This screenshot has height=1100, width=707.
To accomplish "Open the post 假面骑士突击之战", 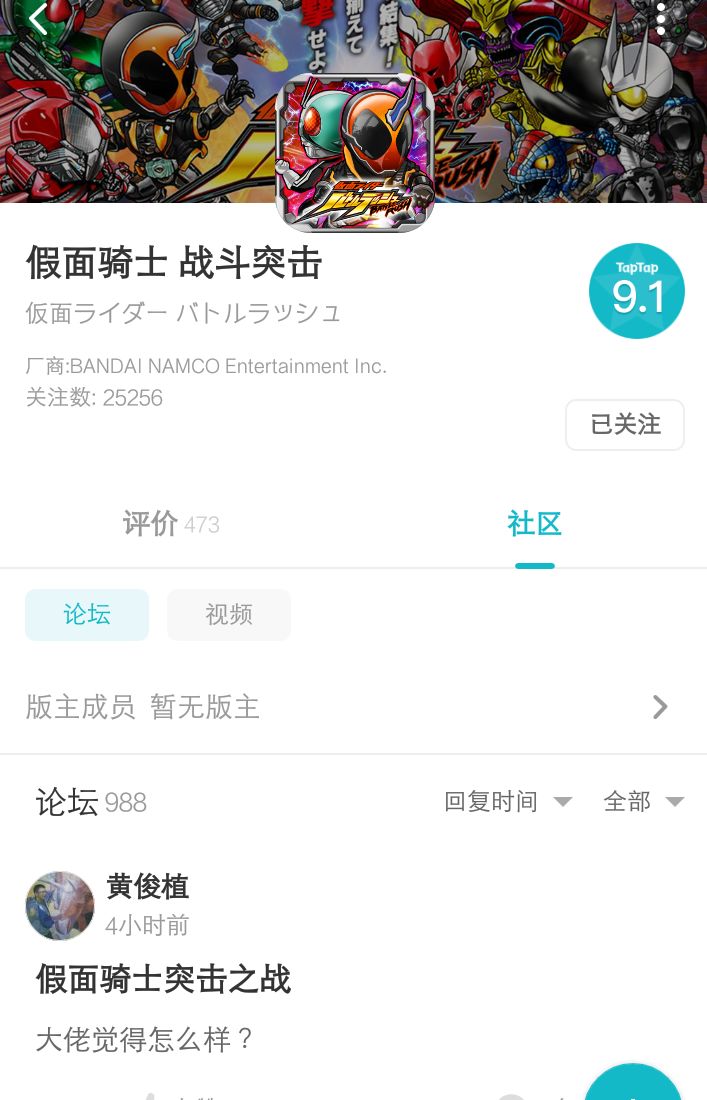I will point(163,979).
